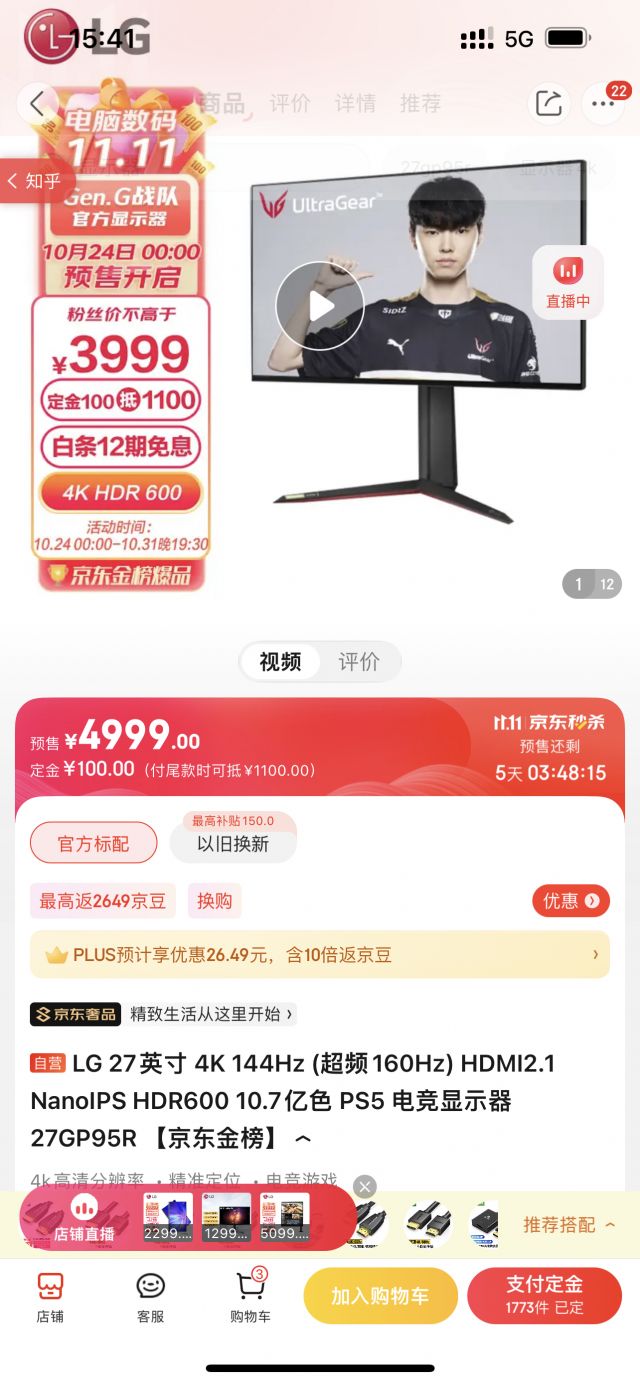
Task: Go back using the top-left arrow
Action: click(x=38, y=103)
